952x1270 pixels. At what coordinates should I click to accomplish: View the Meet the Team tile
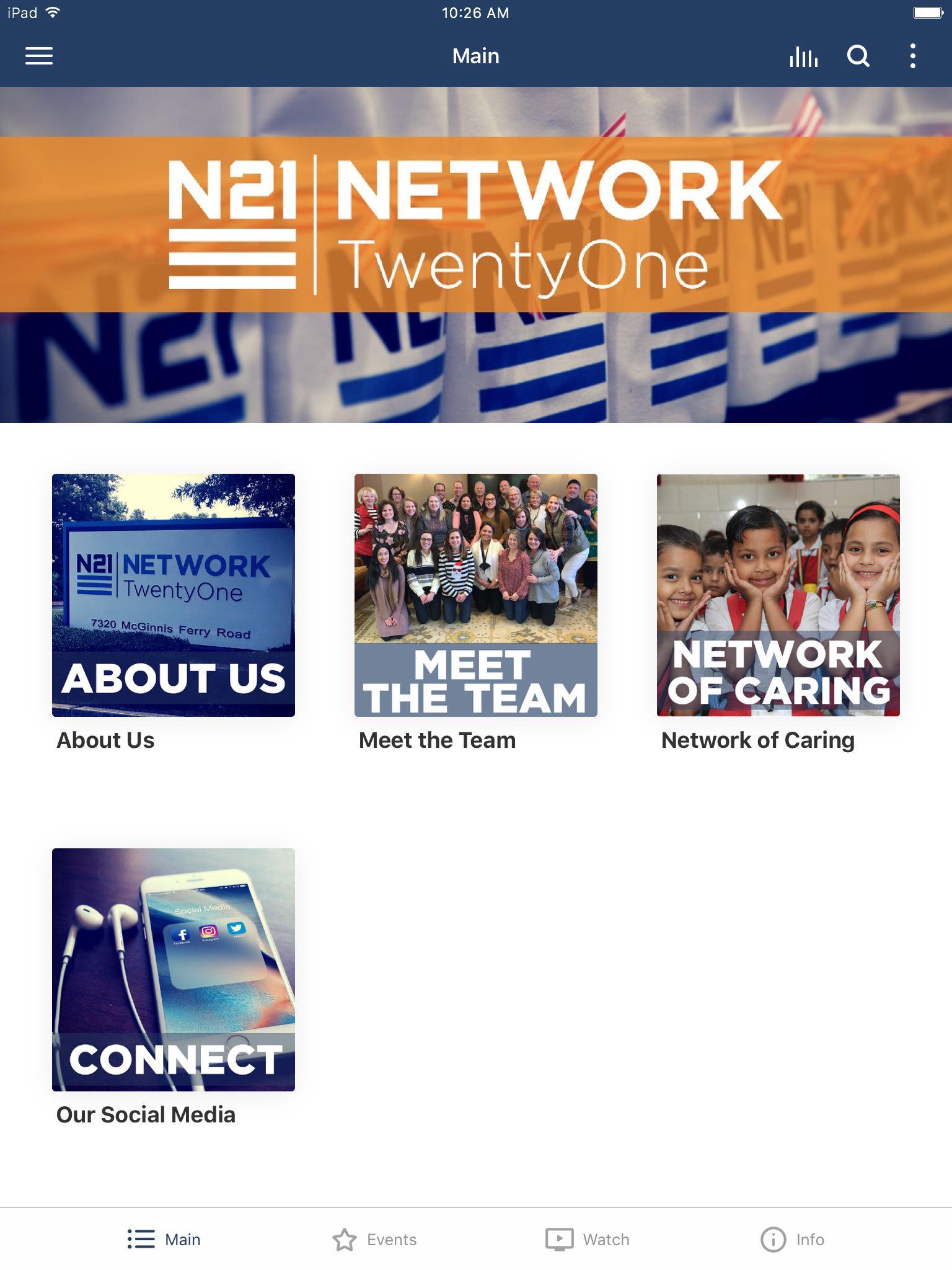pos(476,595)
